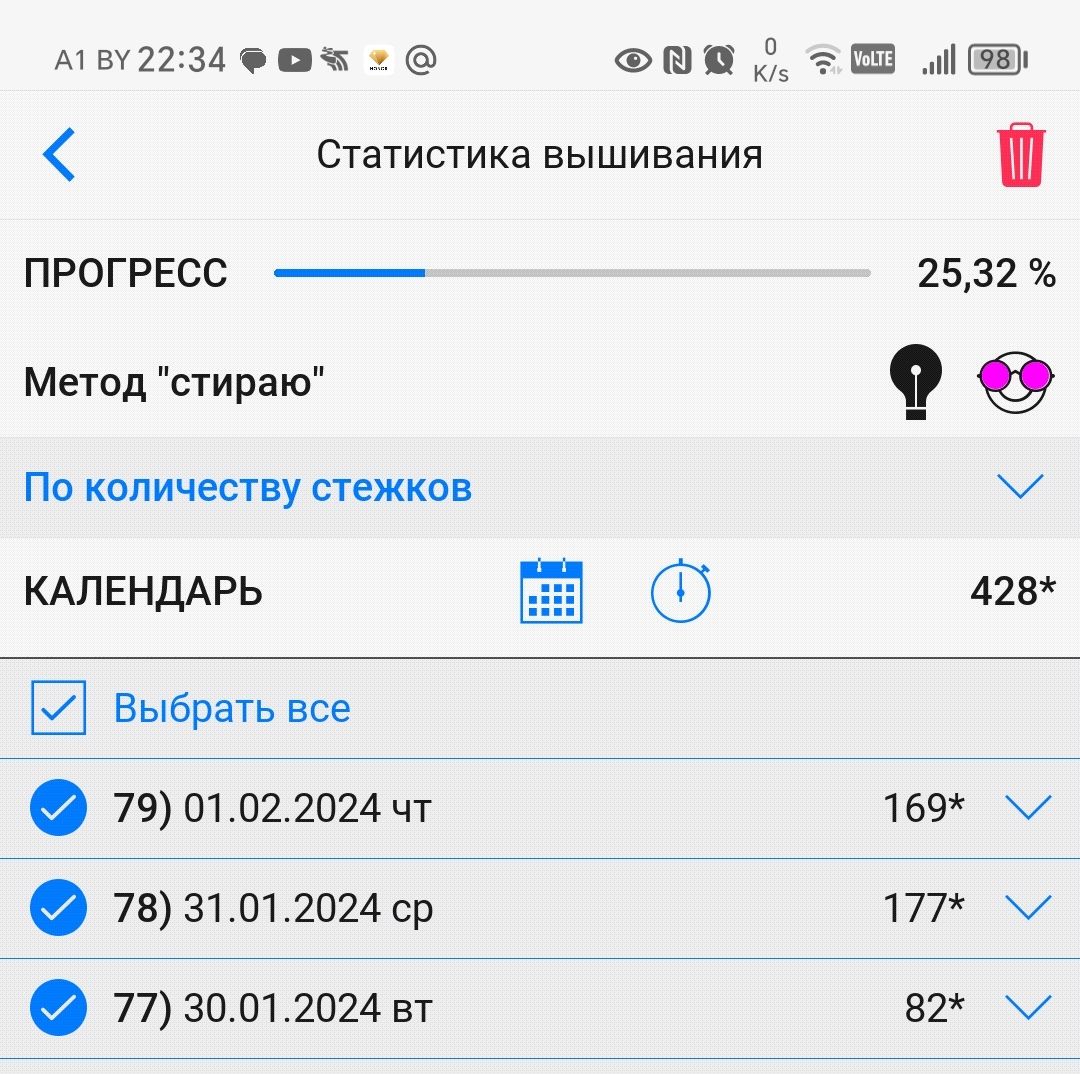
Task: Go back from embroidery statistics
Action: click(59, 156)
